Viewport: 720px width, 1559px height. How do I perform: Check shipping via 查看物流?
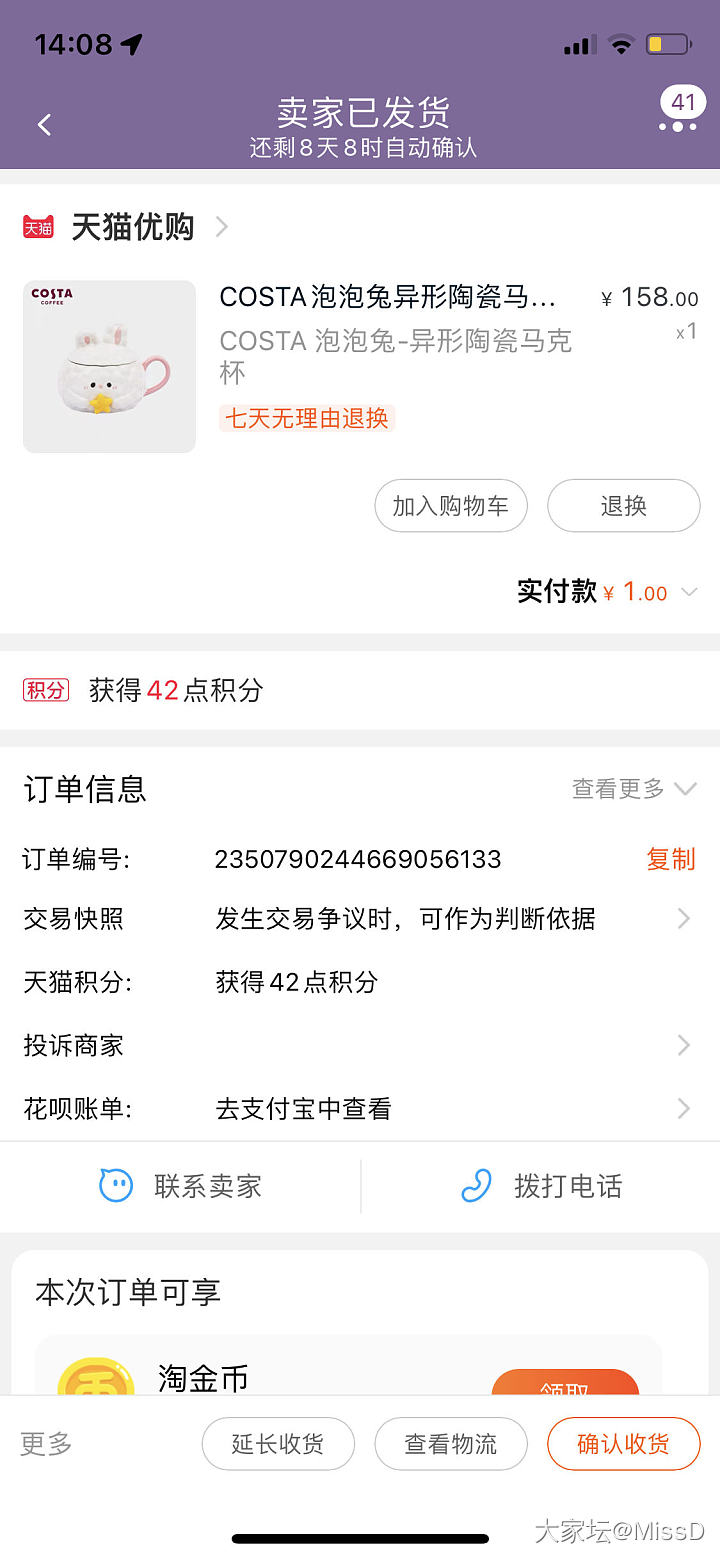451,1444
